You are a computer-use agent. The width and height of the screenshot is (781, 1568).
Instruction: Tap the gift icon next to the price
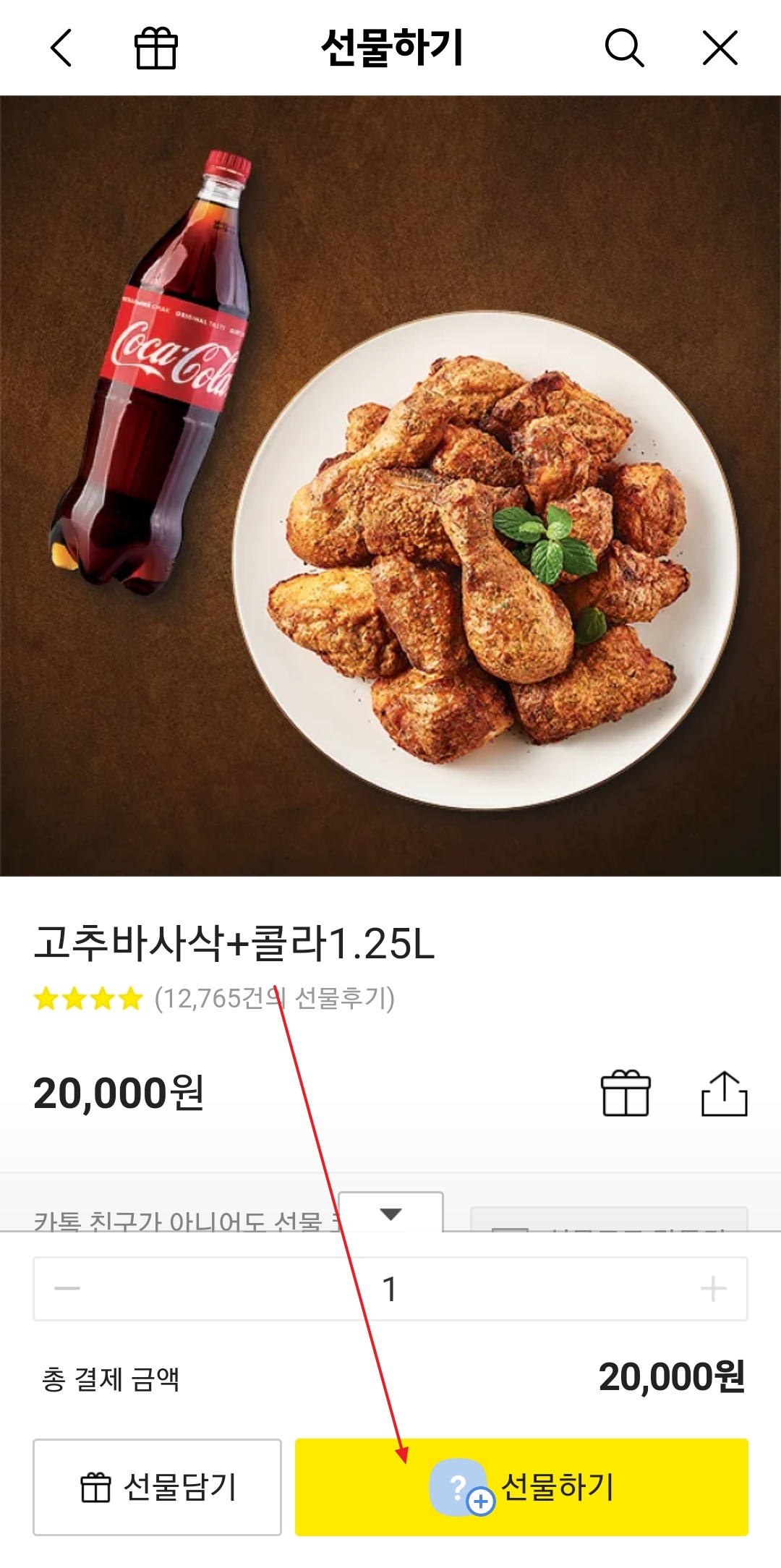coord(628,1094)
